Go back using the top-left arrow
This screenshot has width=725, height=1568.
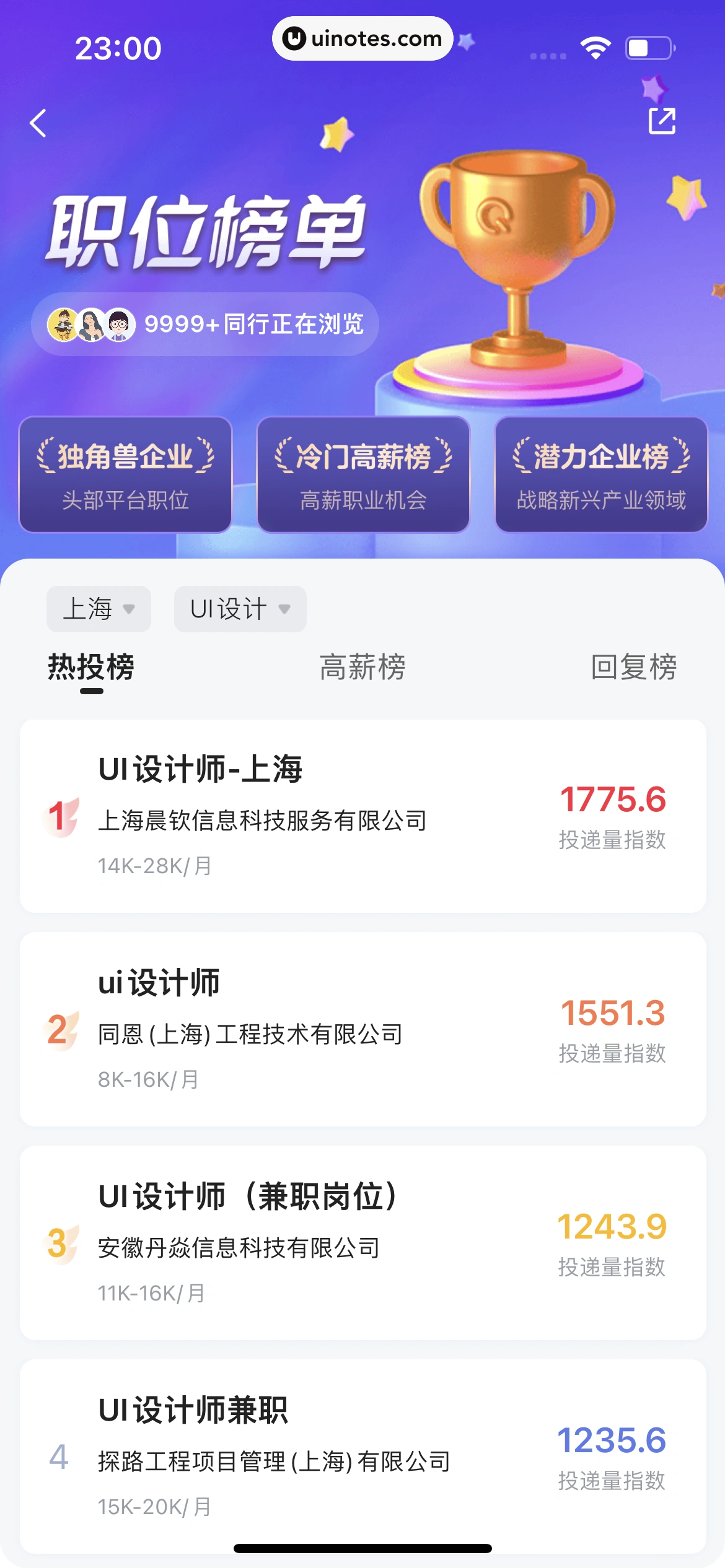(x=38, y=123)
